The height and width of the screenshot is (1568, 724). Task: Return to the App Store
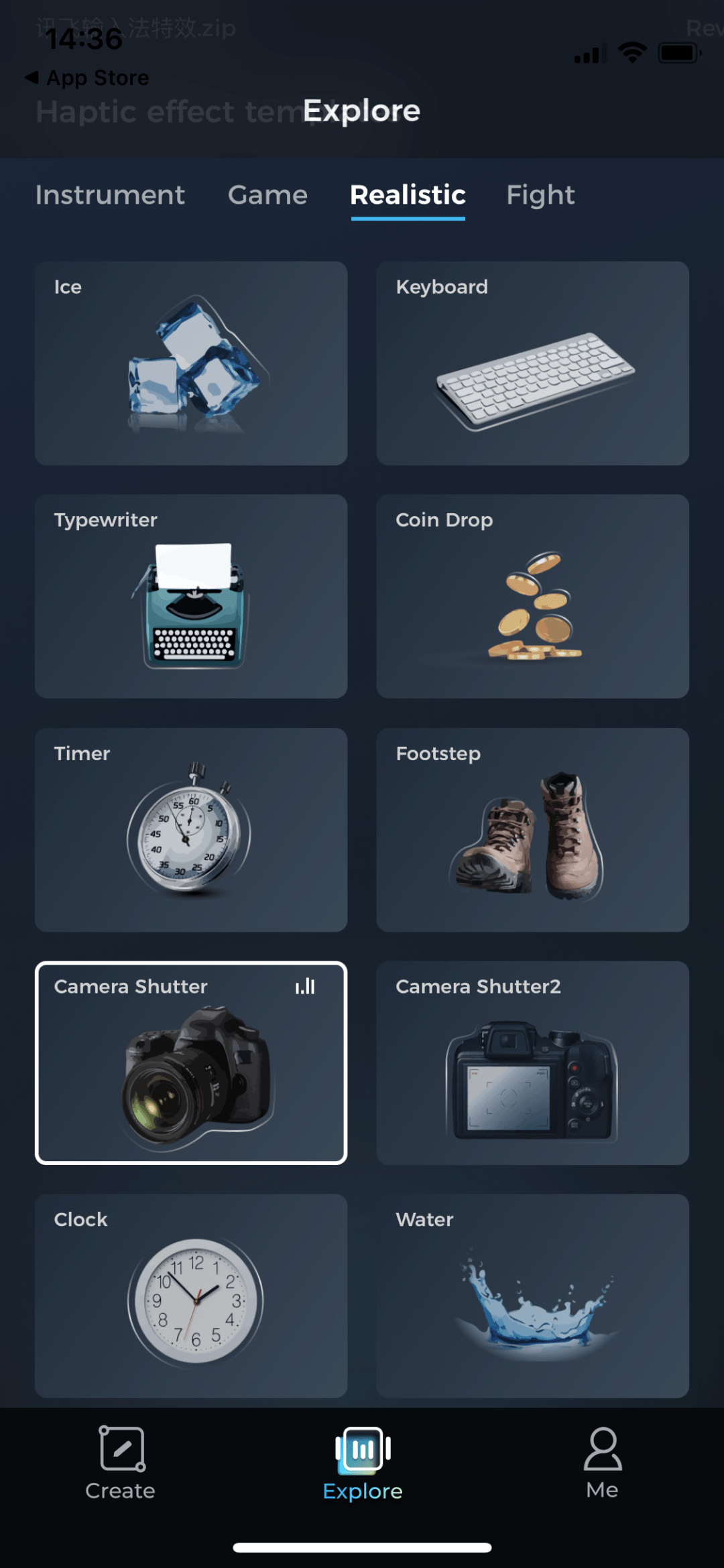coord(87,78)
